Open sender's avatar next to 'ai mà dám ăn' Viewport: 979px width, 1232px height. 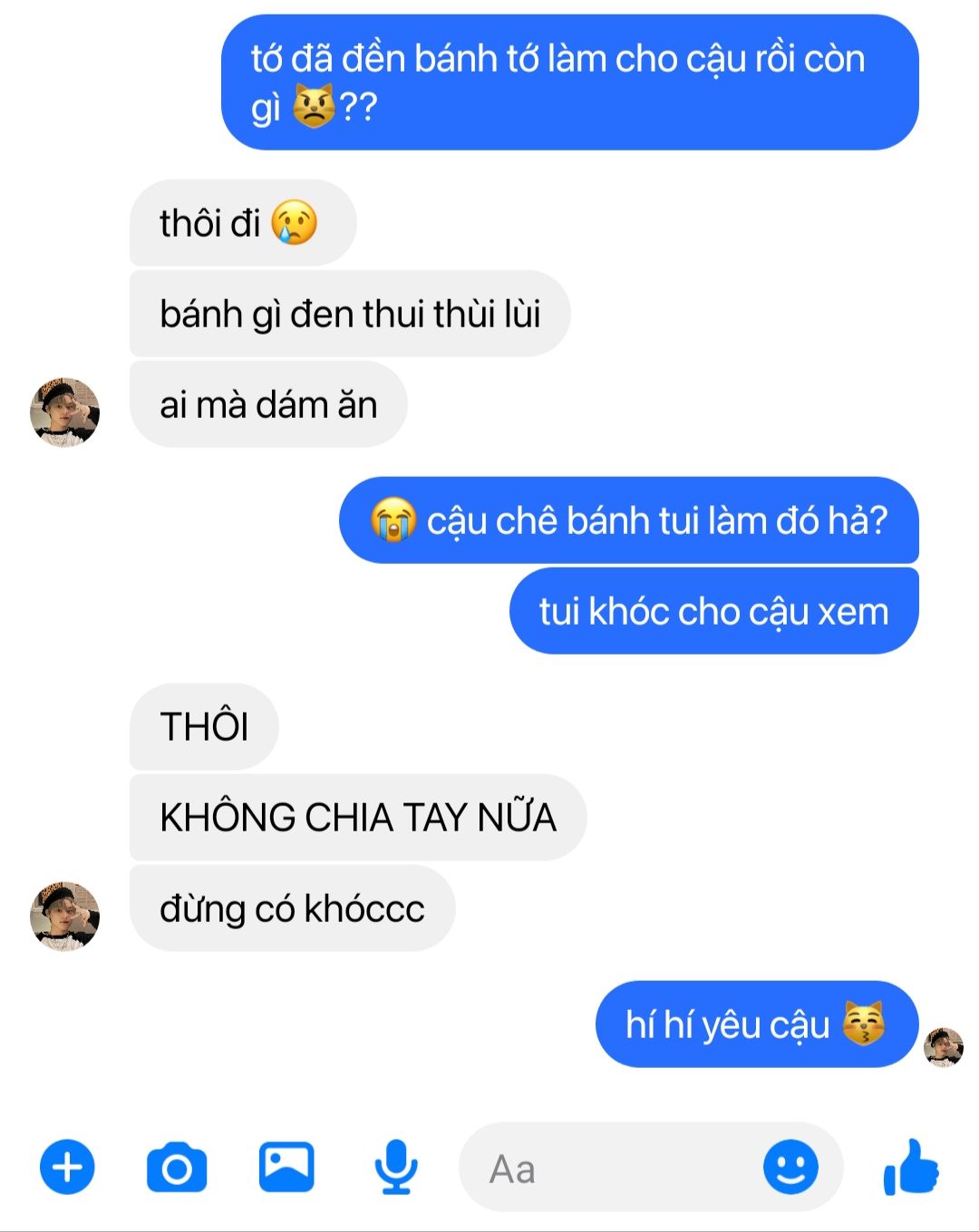point(64,412)
